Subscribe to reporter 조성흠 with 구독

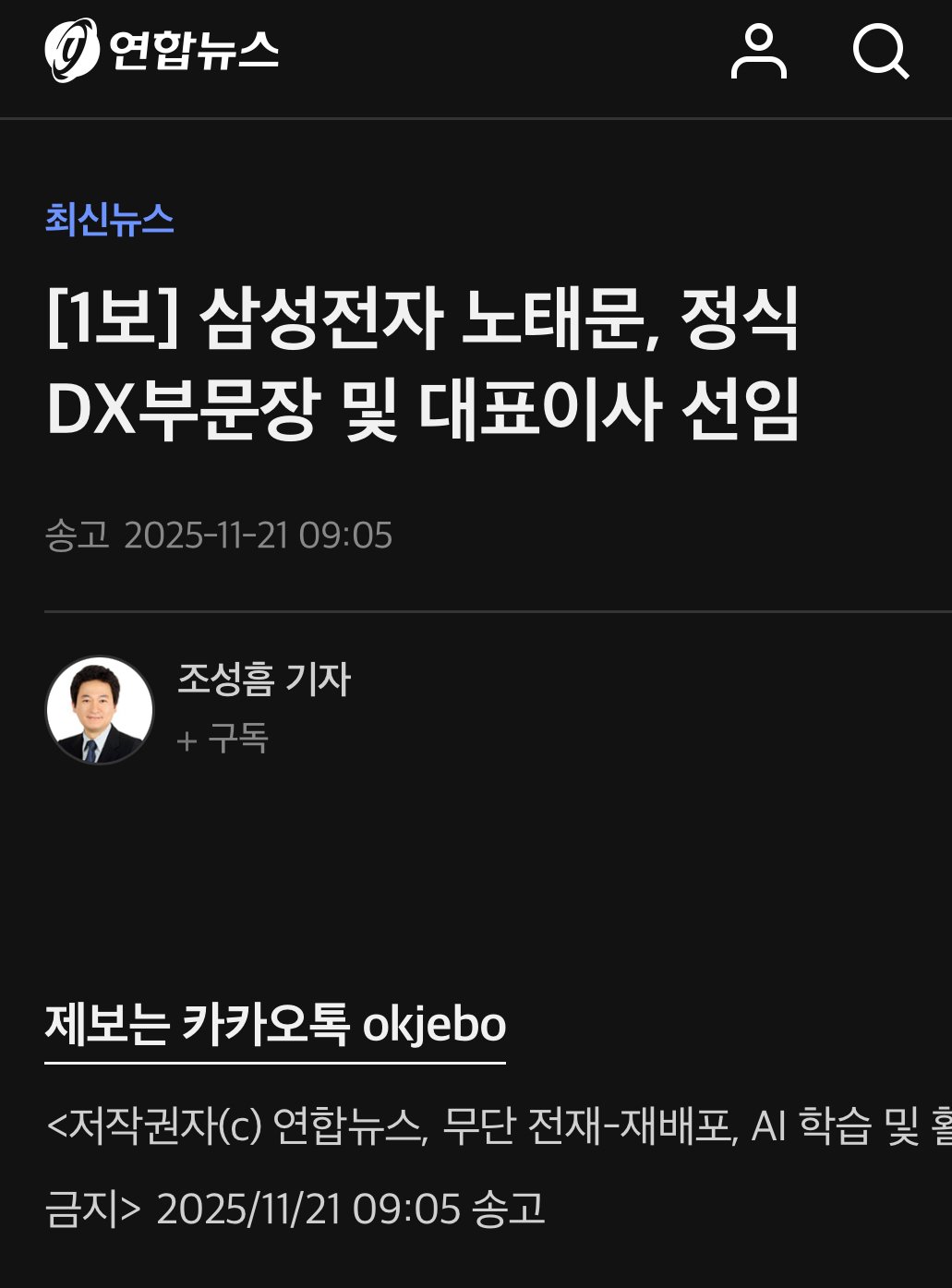(223, 739)
